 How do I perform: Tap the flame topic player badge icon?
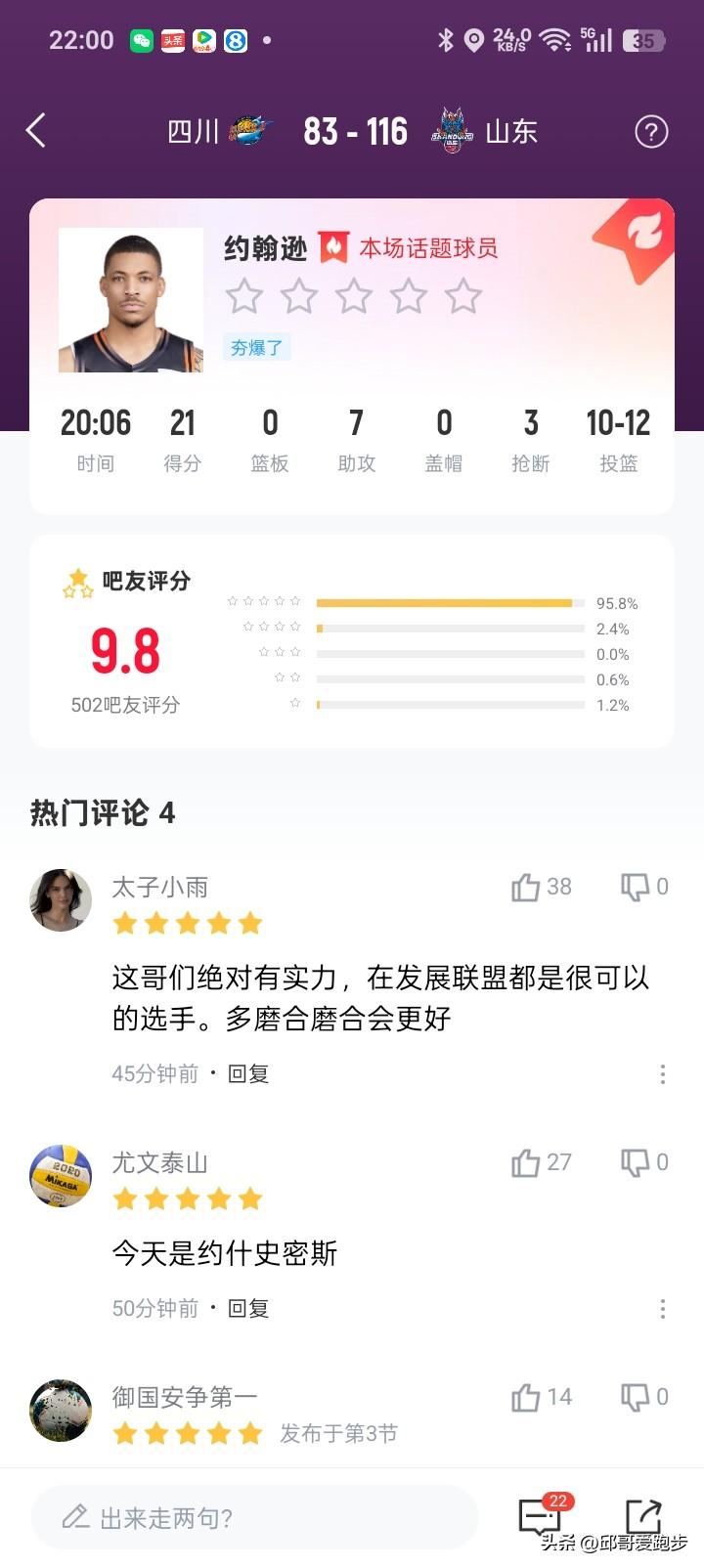coord(335,248)
